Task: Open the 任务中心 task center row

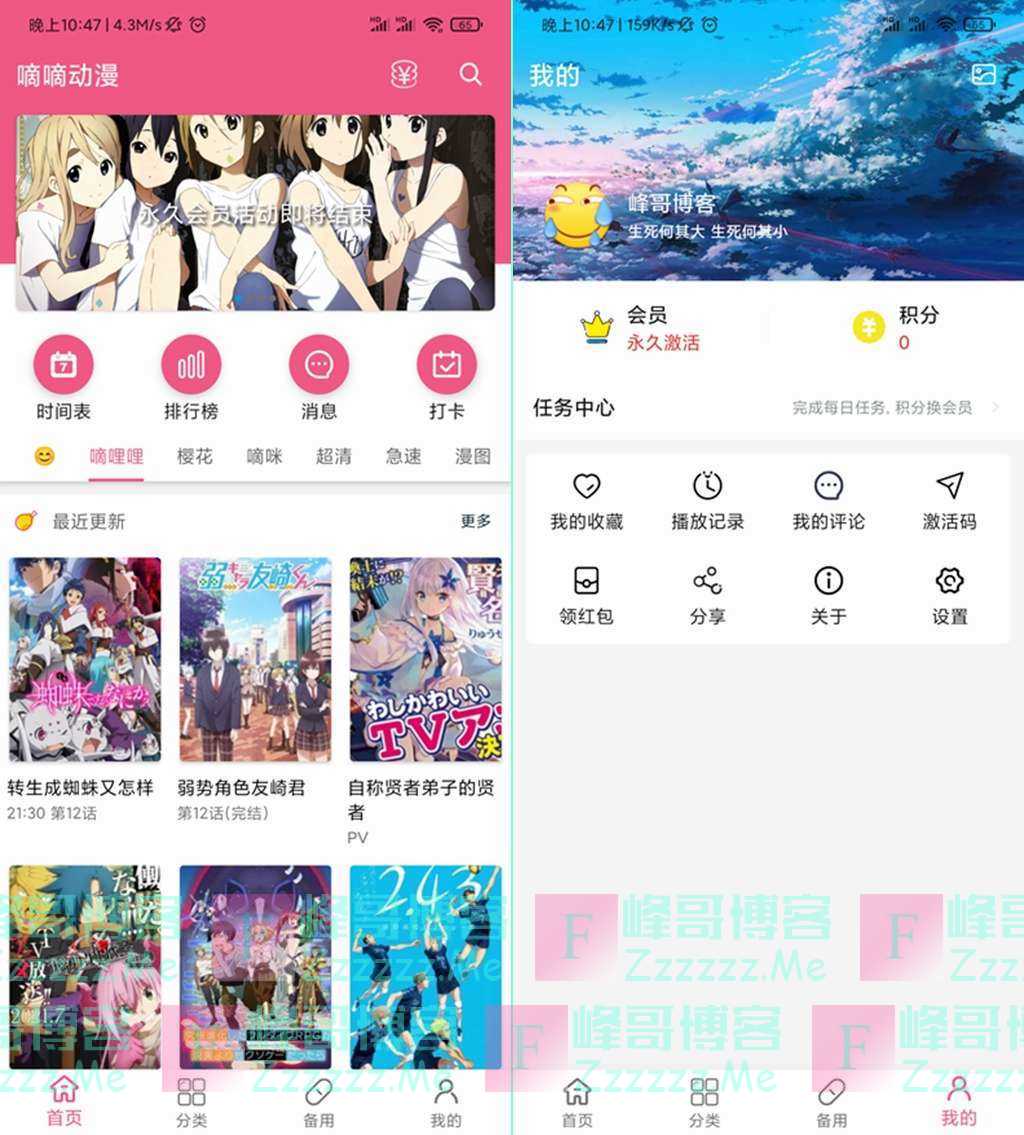Action: click(x=767, y=408)
